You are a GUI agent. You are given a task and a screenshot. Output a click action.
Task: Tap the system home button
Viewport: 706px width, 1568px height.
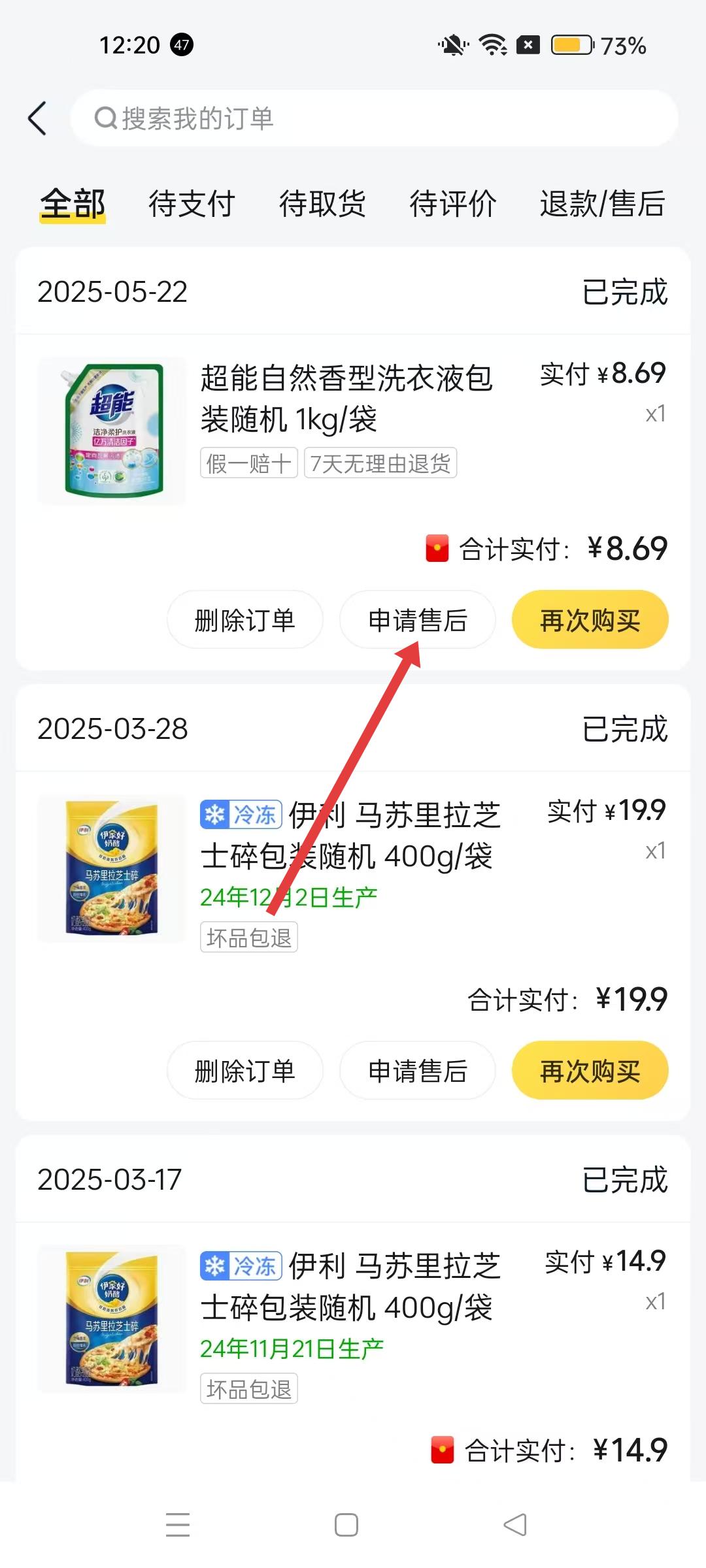[x=346, y=1525]
